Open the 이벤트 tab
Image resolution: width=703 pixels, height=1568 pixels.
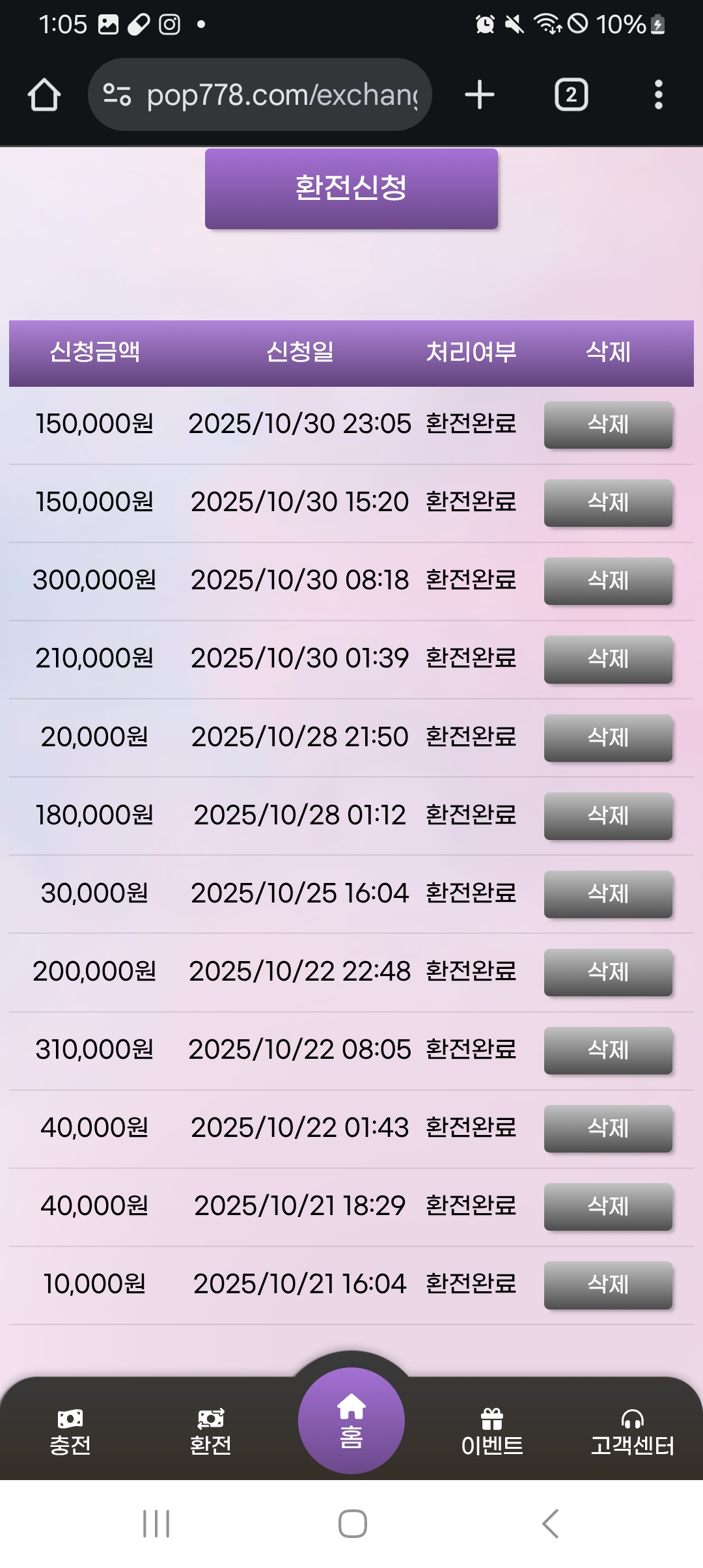tap(492, 1433)
